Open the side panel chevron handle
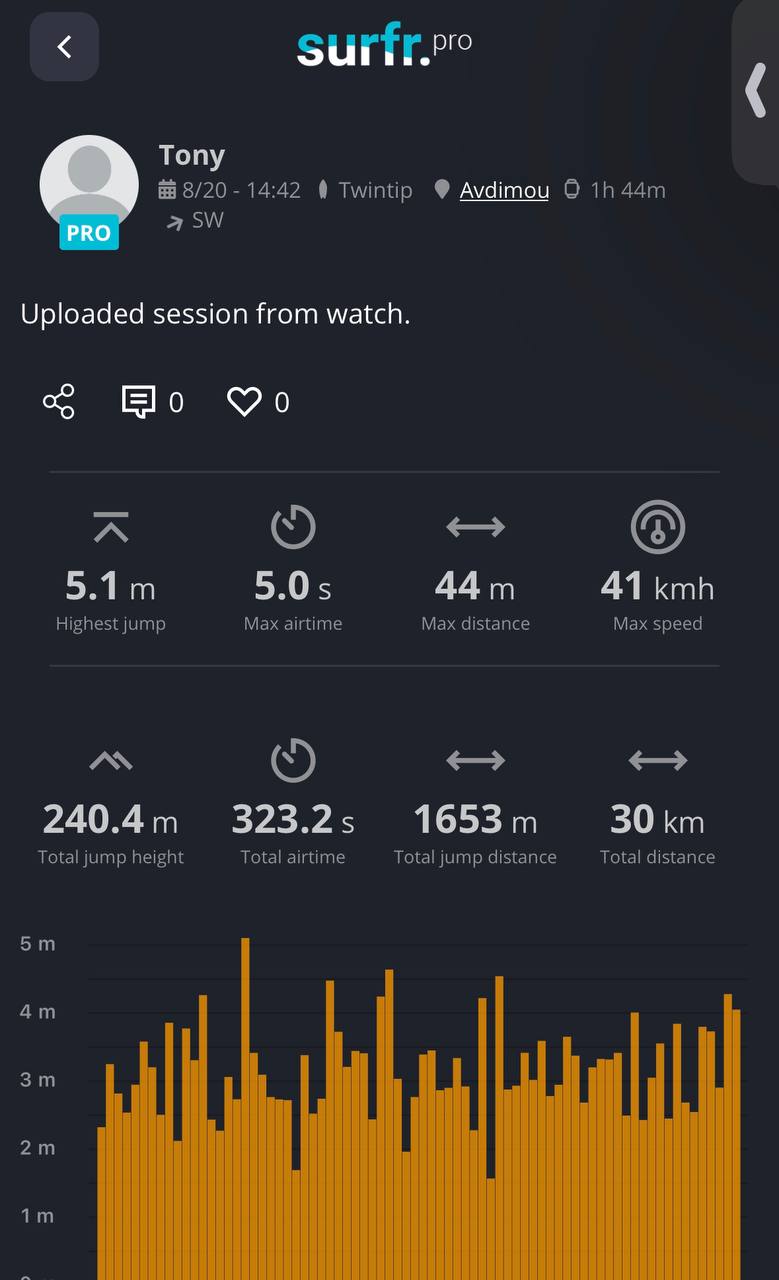 point(757,91)
